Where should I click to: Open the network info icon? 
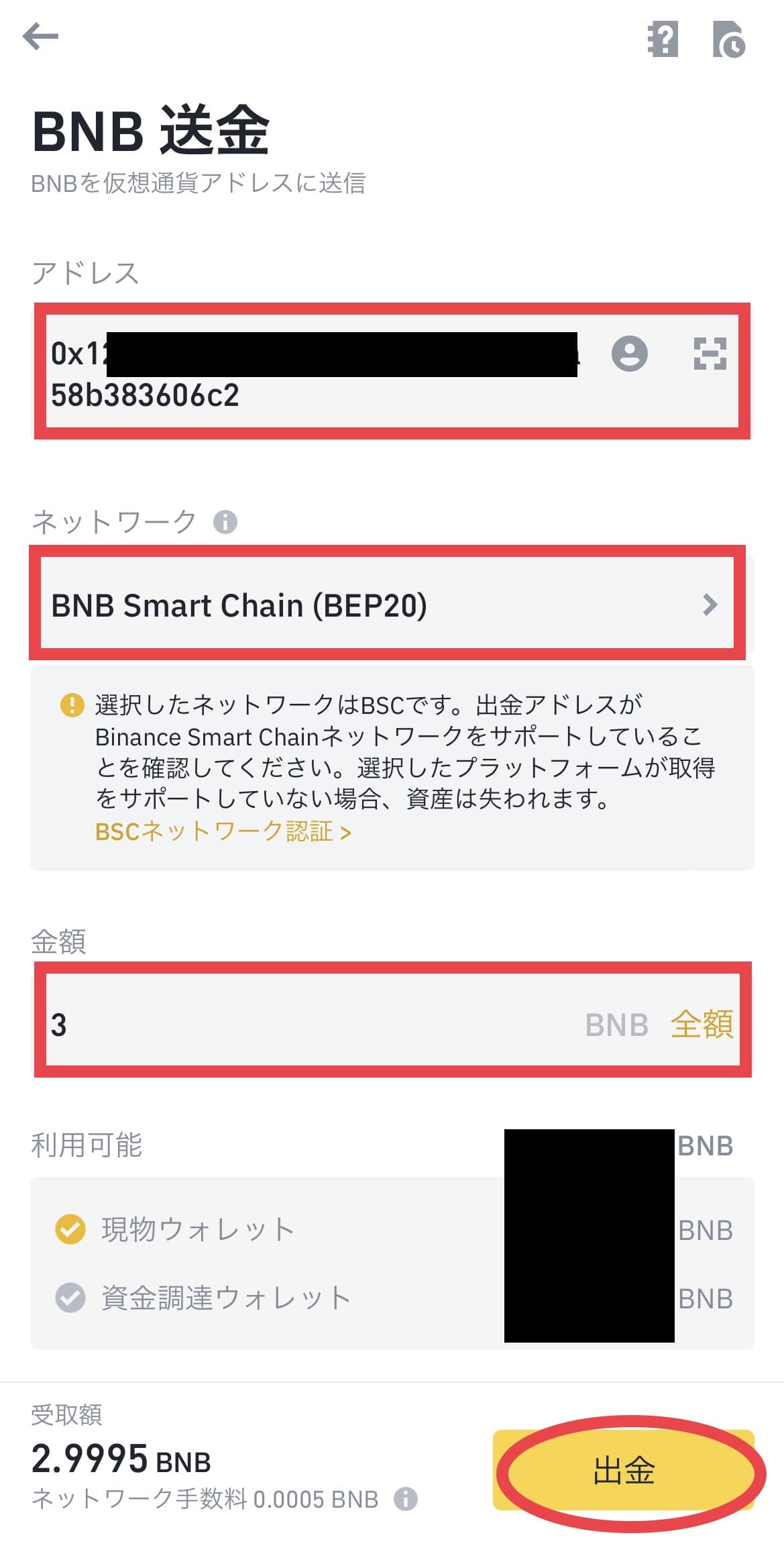coord(225,522)
